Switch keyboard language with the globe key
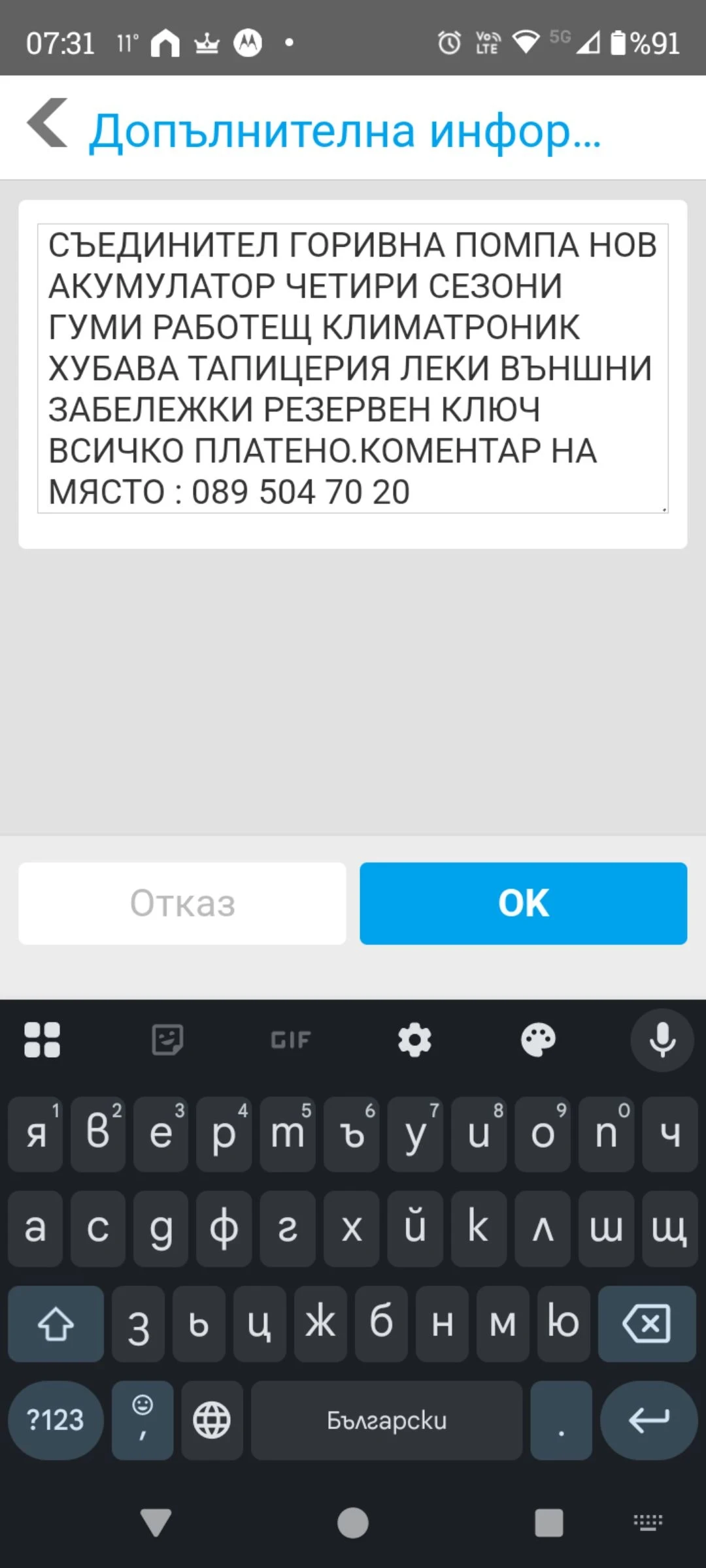The image size is (706, 1568). (x=212, y=1420)
